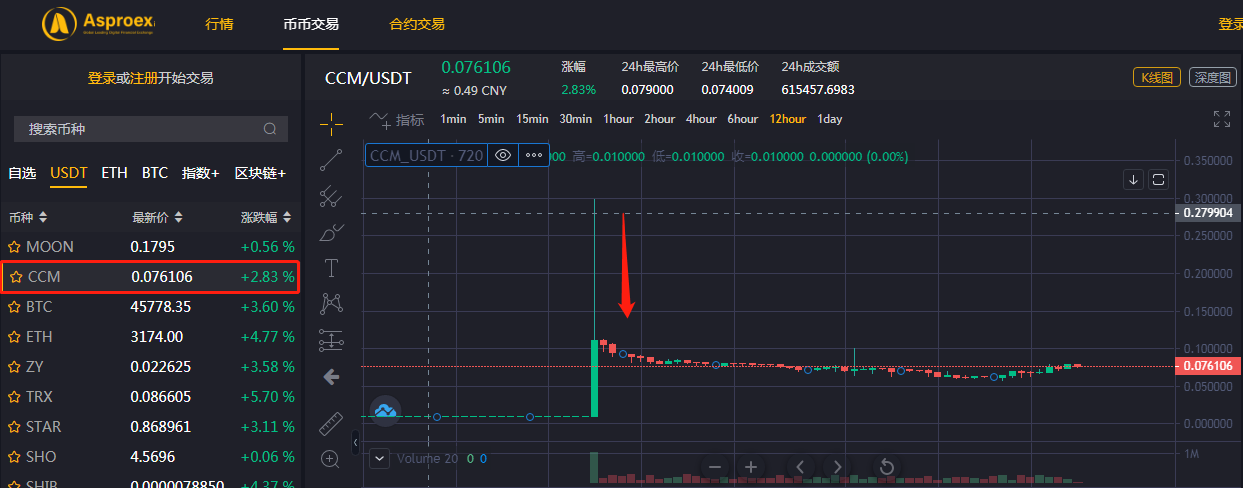Open the 行情 market tab
1243x488 pixels.
click(x=219, y=24)
